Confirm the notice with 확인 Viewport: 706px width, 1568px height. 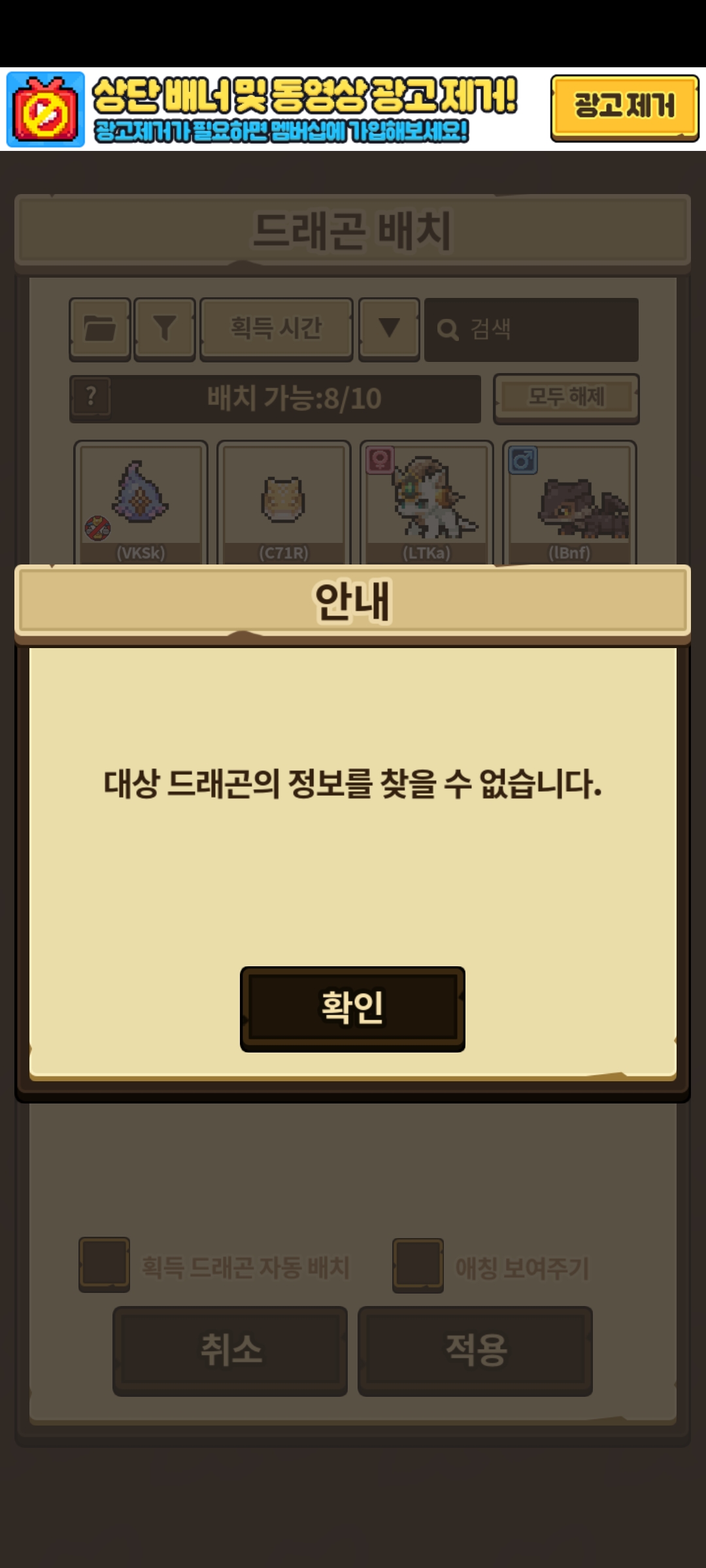[x=352, y=1008]
